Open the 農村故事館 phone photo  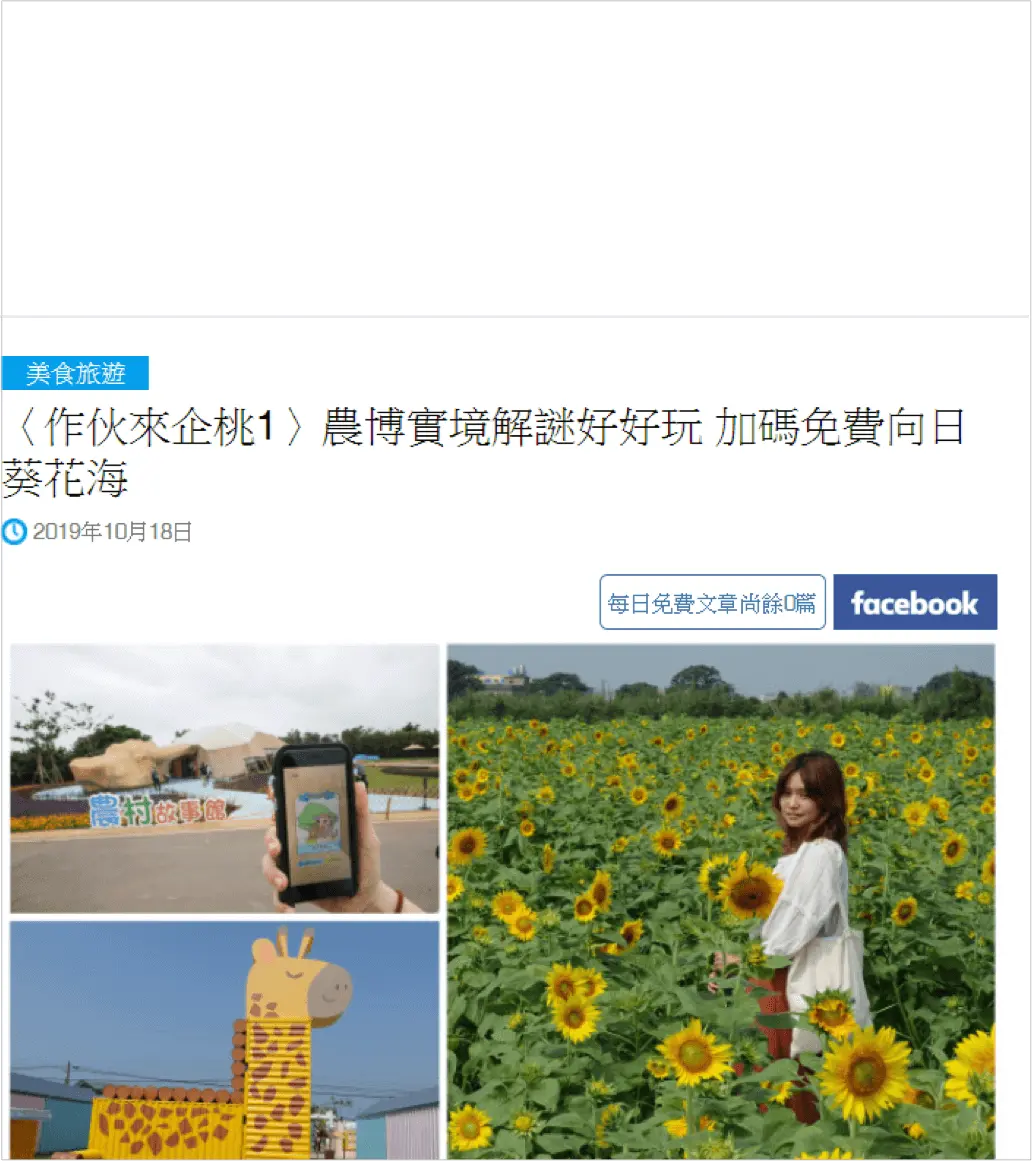tap(225, 779)
